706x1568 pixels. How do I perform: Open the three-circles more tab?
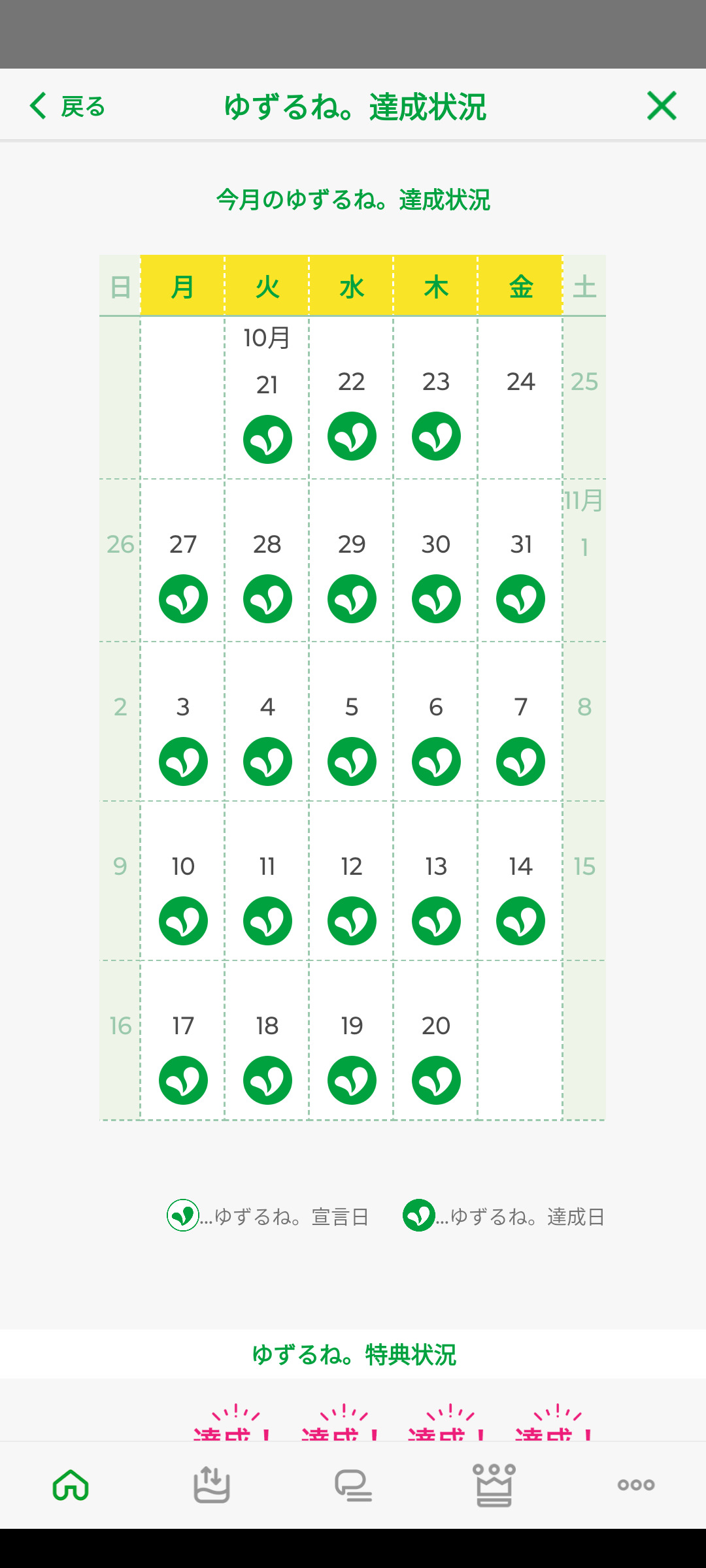(x=635, y=1485)
